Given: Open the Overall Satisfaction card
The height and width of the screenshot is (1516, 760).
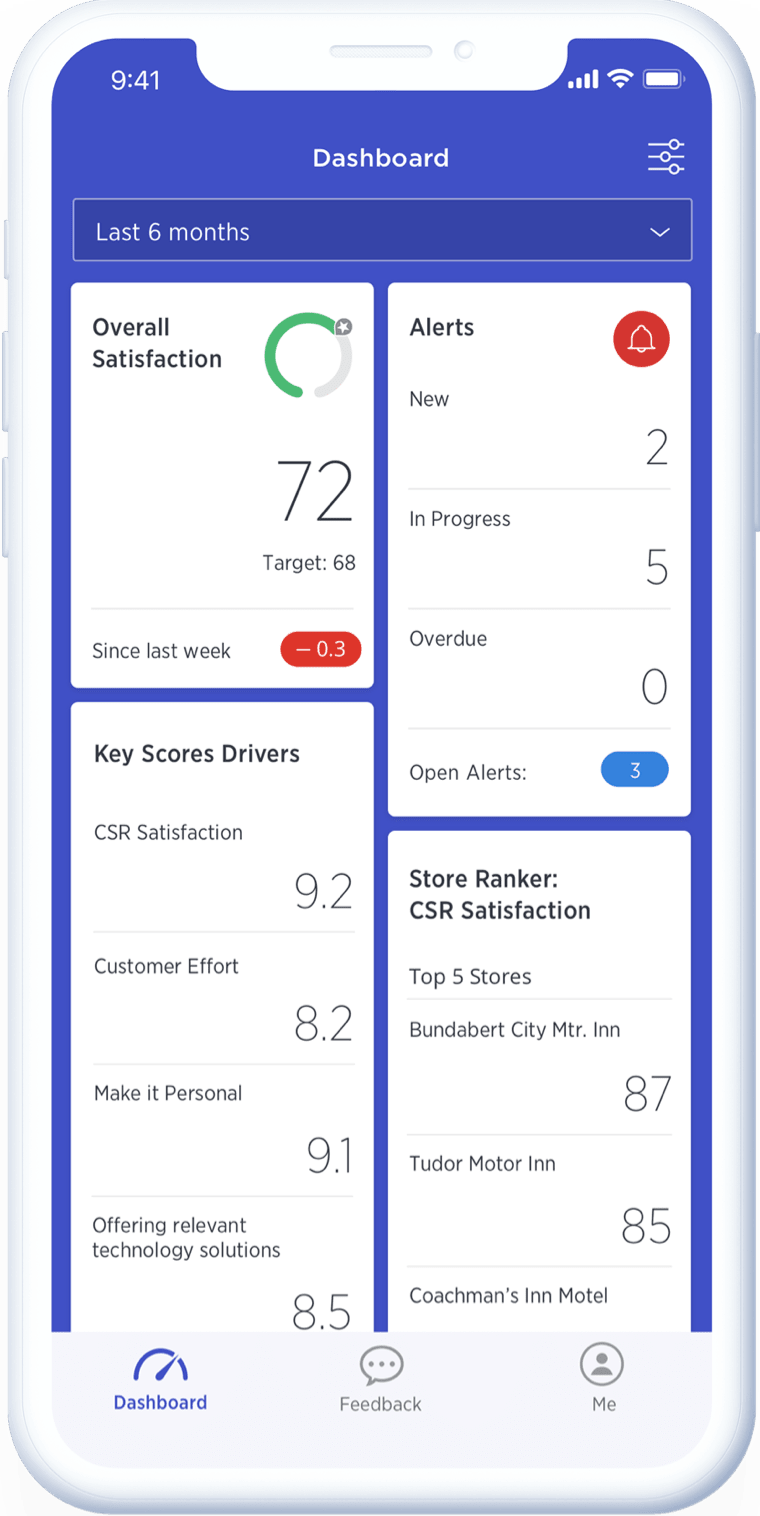Looking at the screenshot, I should [222, 450].
